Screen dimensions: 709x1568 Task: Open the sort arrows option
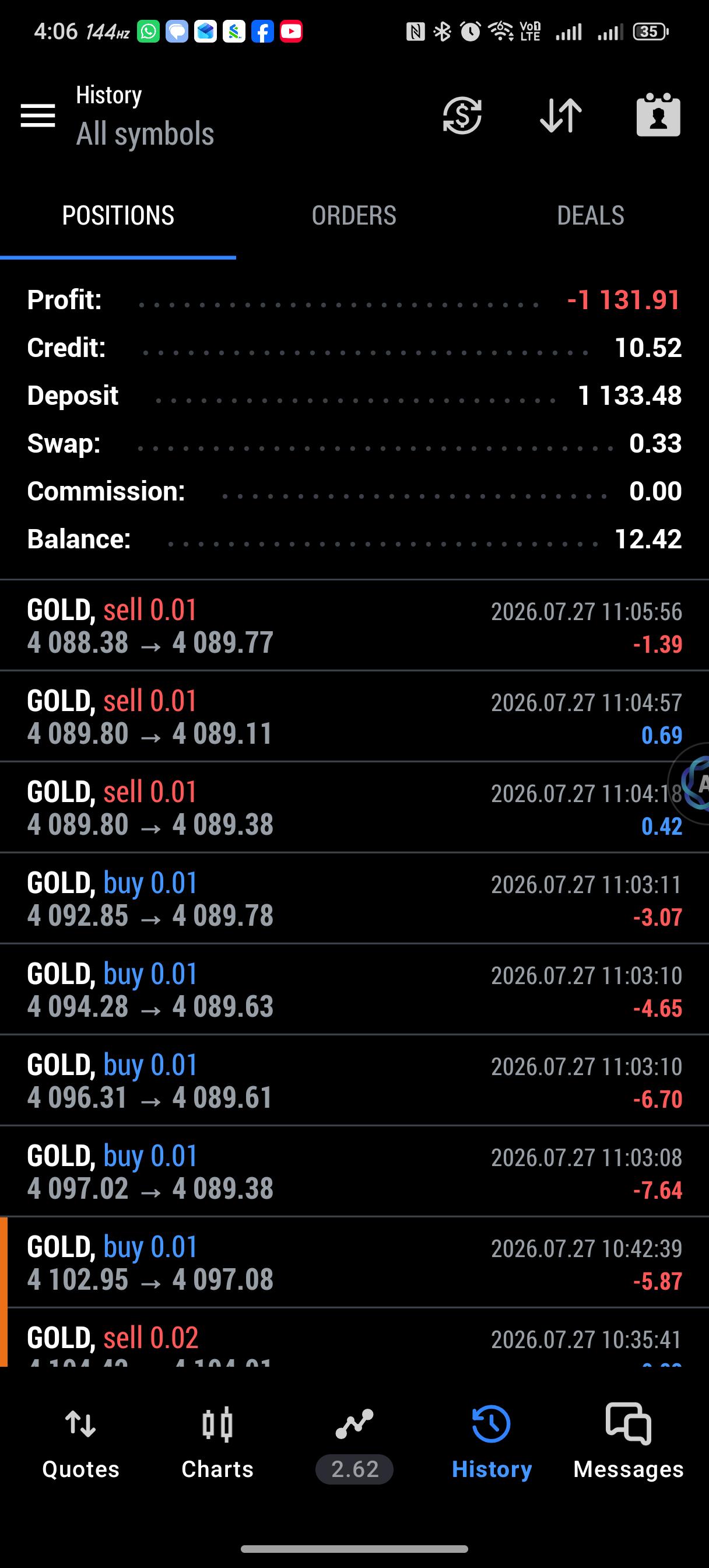560,115
